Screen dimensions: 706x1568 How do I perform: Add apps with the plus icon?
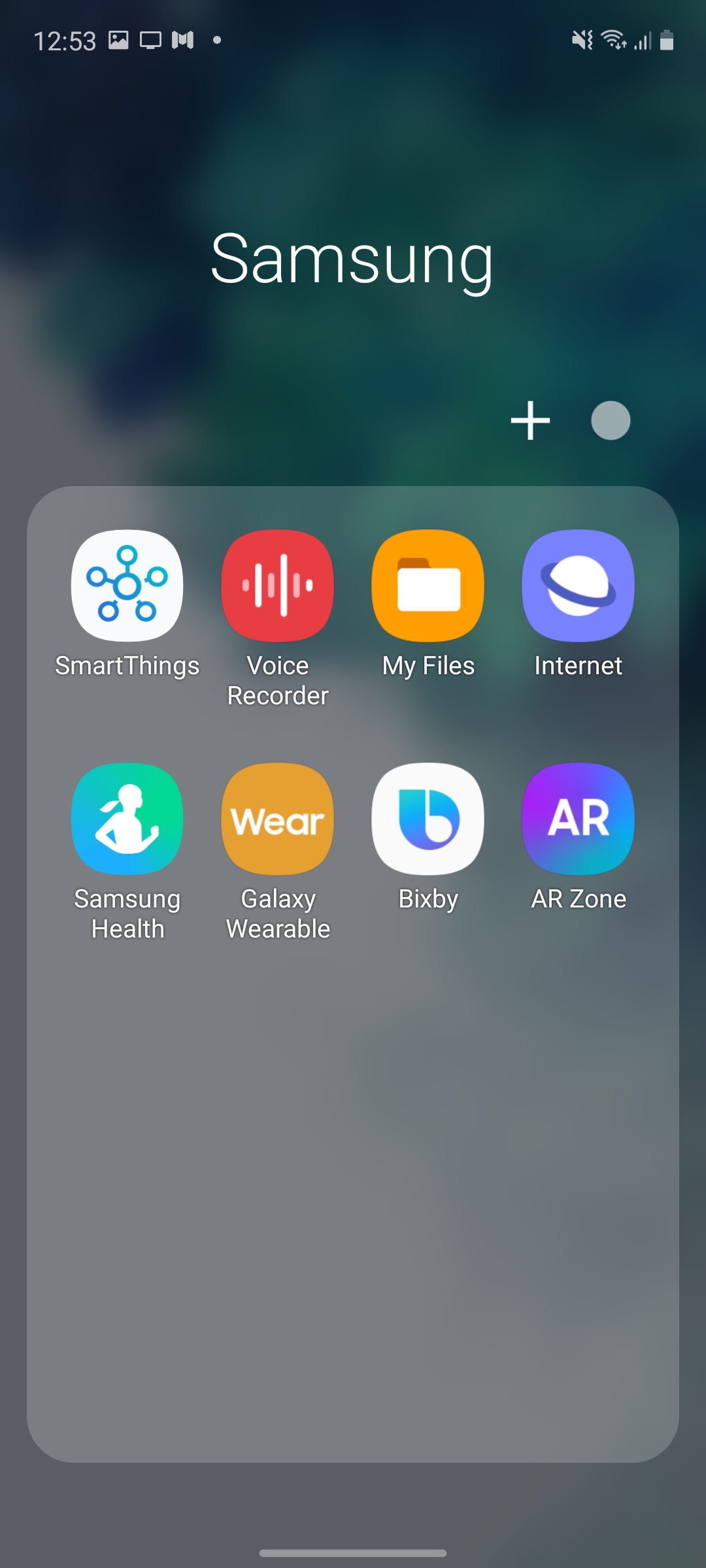pos(530,421)
